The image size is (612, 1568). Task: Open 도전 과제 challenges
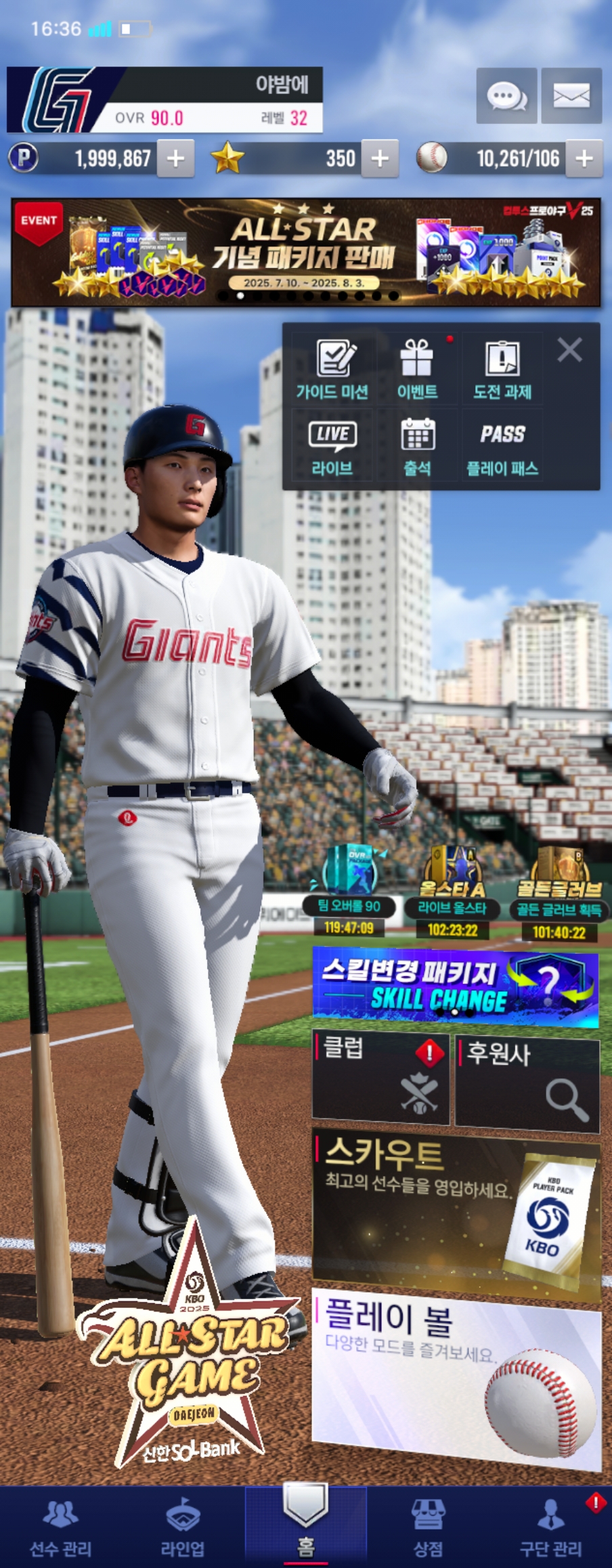pyautogui.click(x=502, y=370)
